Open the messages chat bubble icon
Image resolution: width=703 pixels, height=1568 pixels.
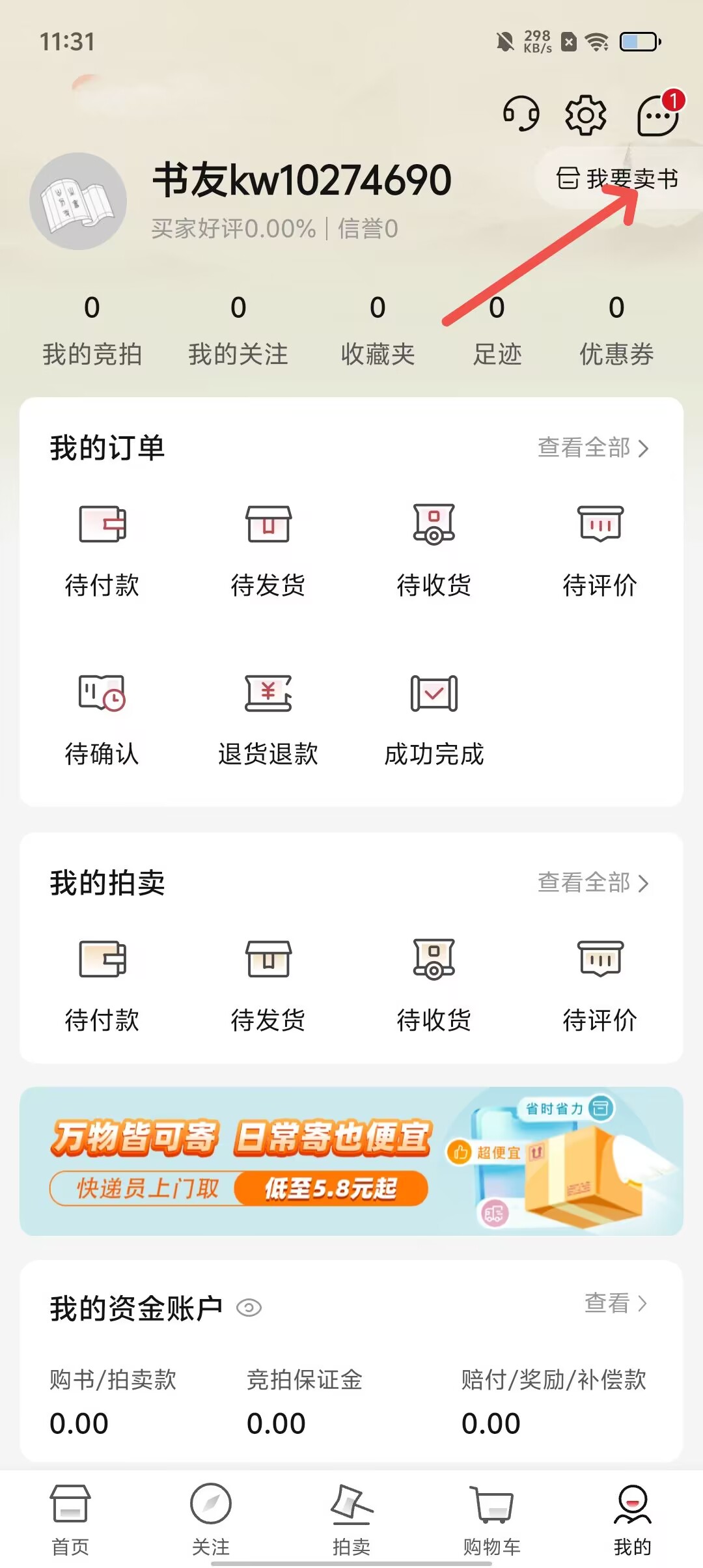(657, 116)
